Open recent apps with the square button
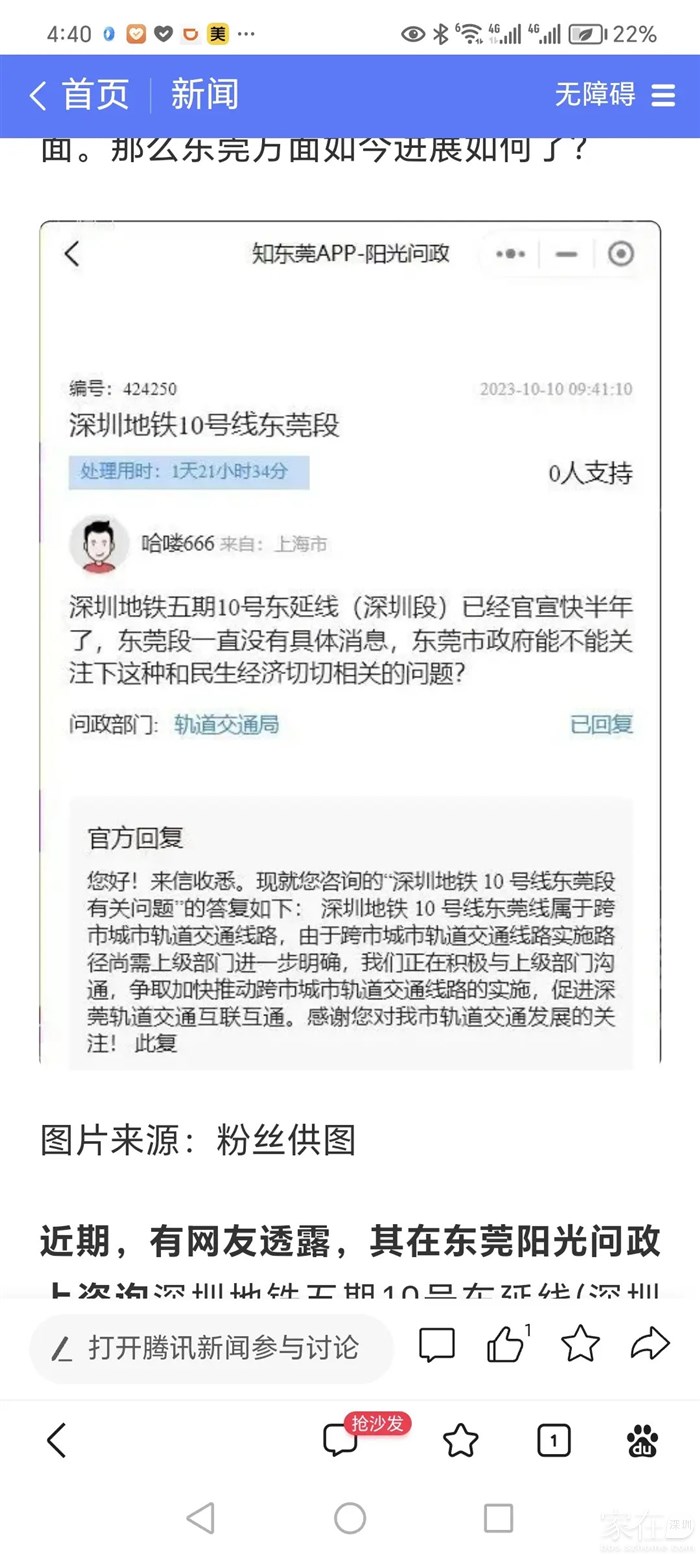Screen dimensions: 700x1555 coord(498,1518)
